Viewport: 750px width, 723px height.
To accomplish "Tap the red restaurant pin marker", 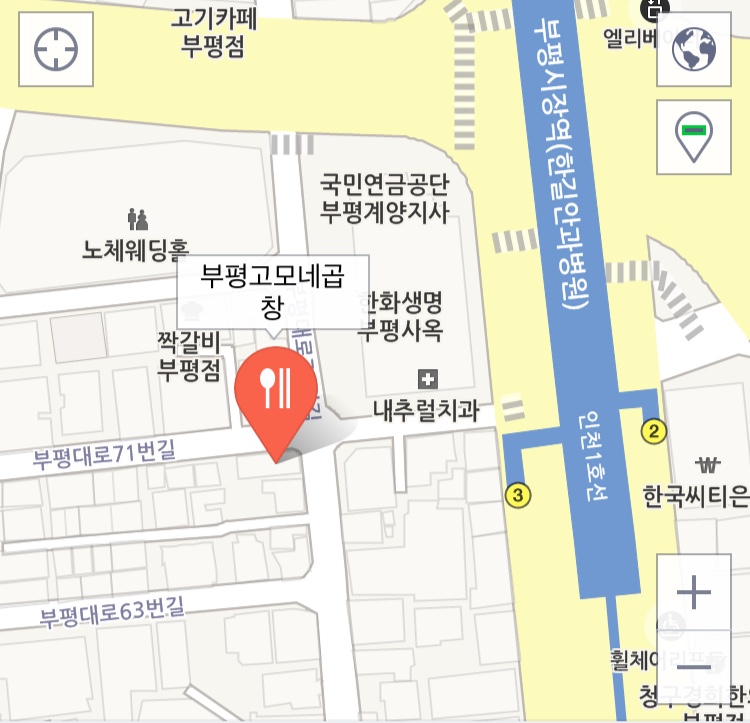I will point(275,397).
